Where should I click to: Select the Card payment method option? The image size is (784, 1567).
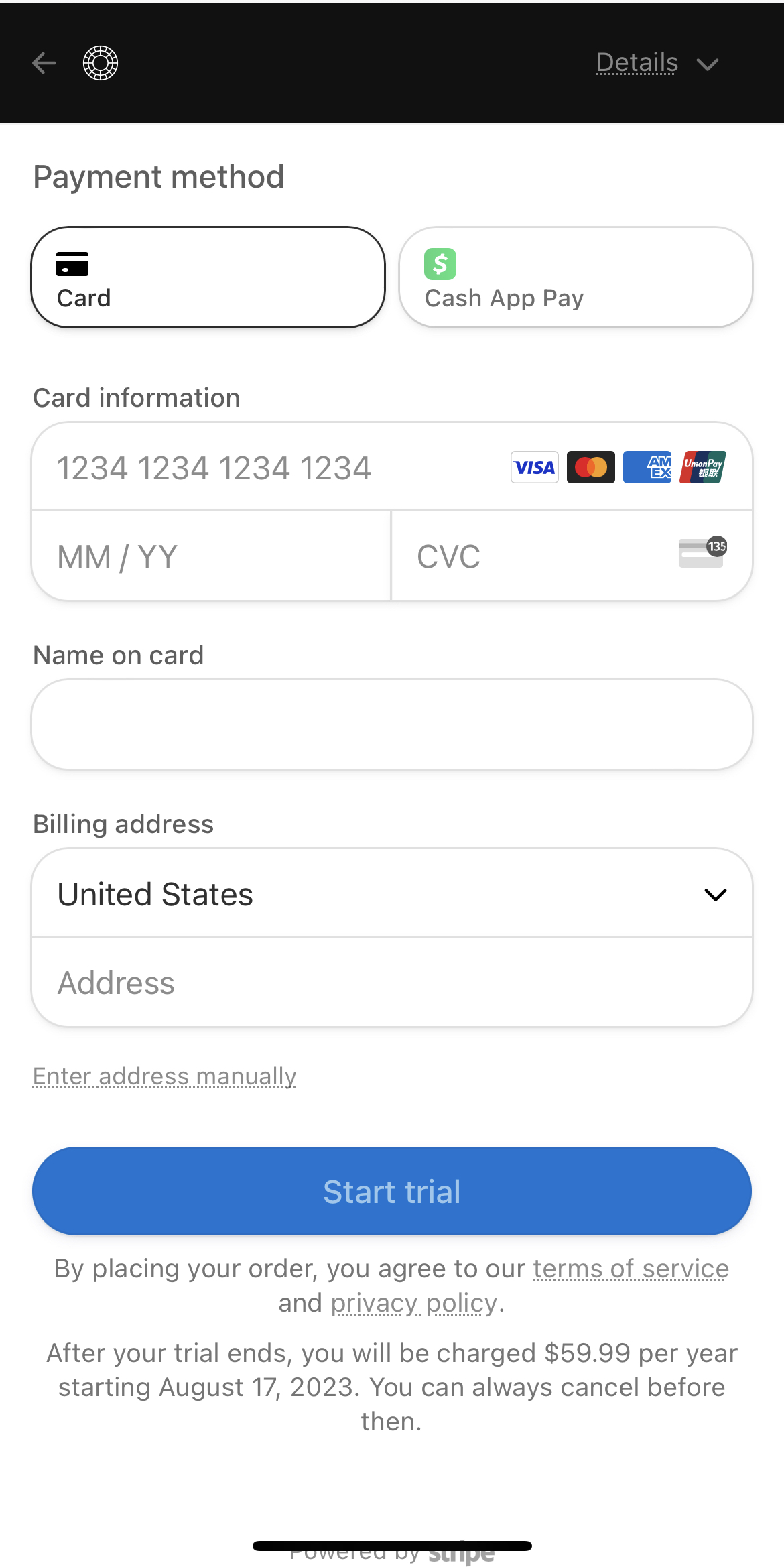[x=208, y=277]
